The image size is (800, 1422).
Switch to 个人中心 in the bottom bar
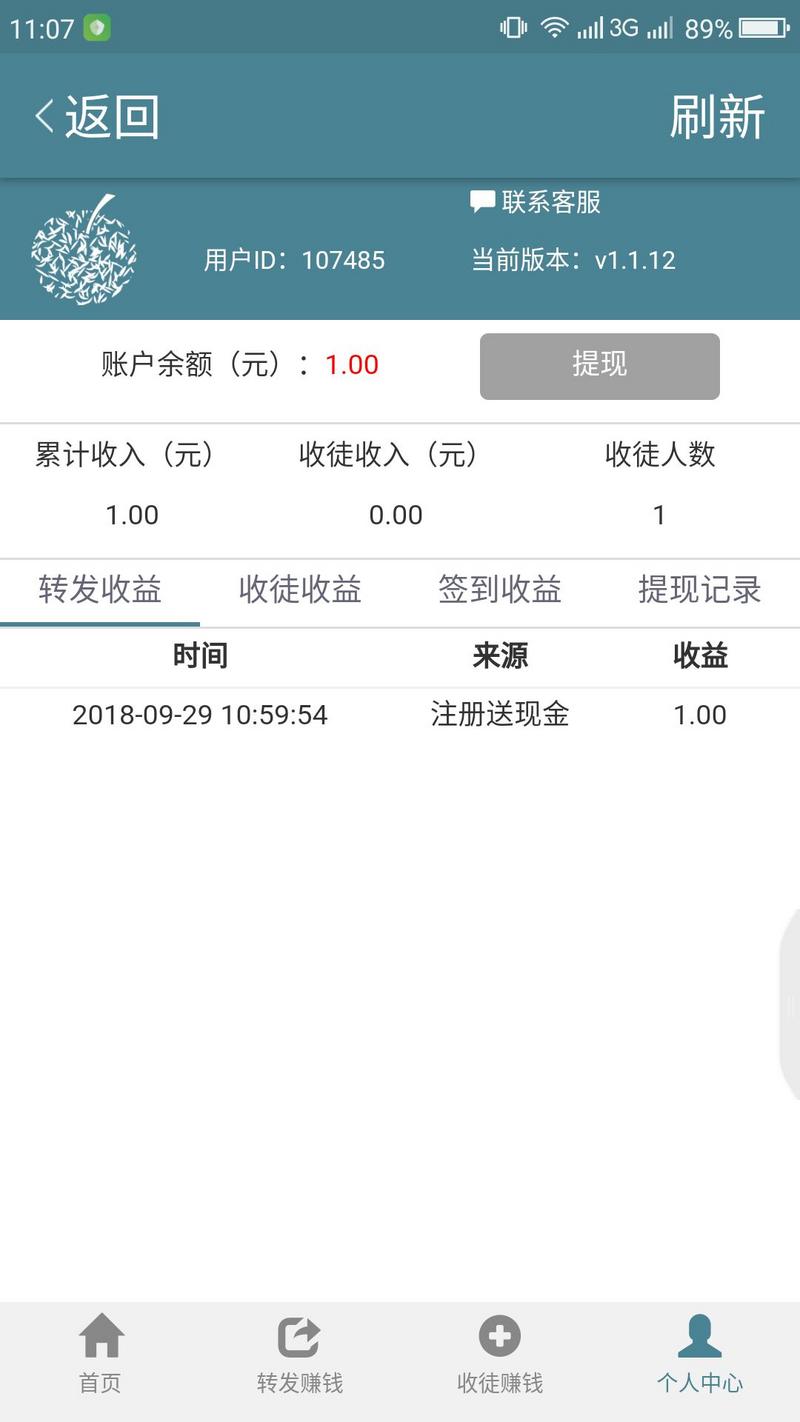pyautogui.click(x=700, y=1355)
